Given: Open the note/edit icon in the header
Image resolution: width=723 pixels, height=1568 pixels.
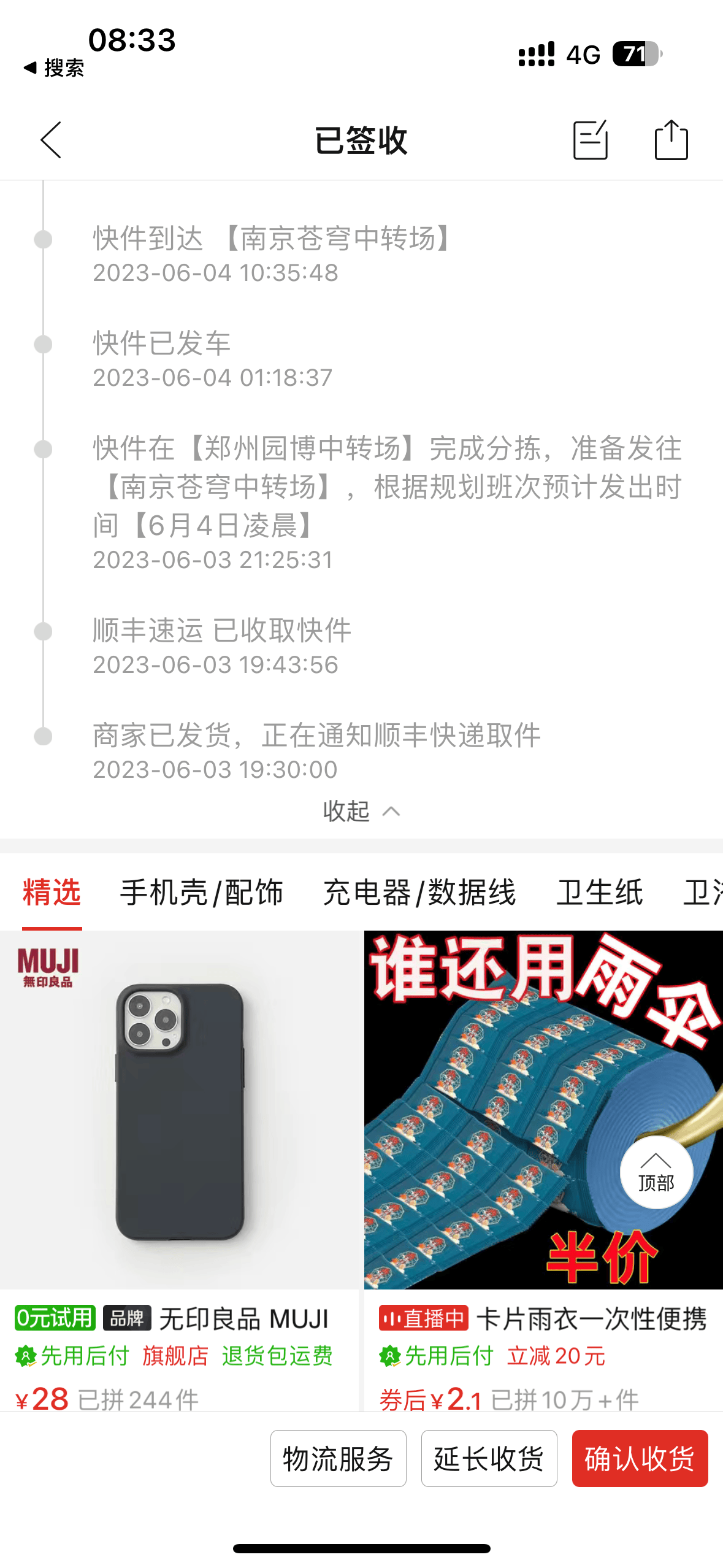Looking at the screenshot, I should pos(590,140).
